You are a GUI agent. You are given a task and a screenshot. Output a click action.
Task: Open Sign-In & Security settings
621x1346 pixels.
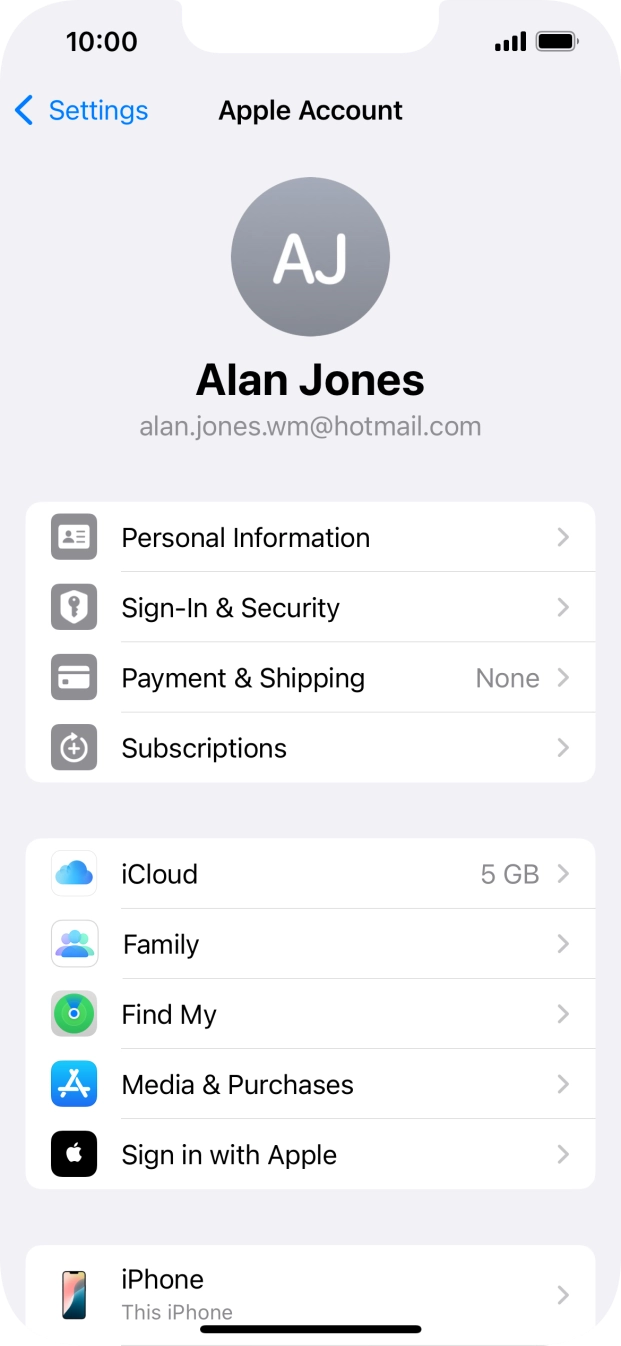pyautogui.click(x=310, y=608)
